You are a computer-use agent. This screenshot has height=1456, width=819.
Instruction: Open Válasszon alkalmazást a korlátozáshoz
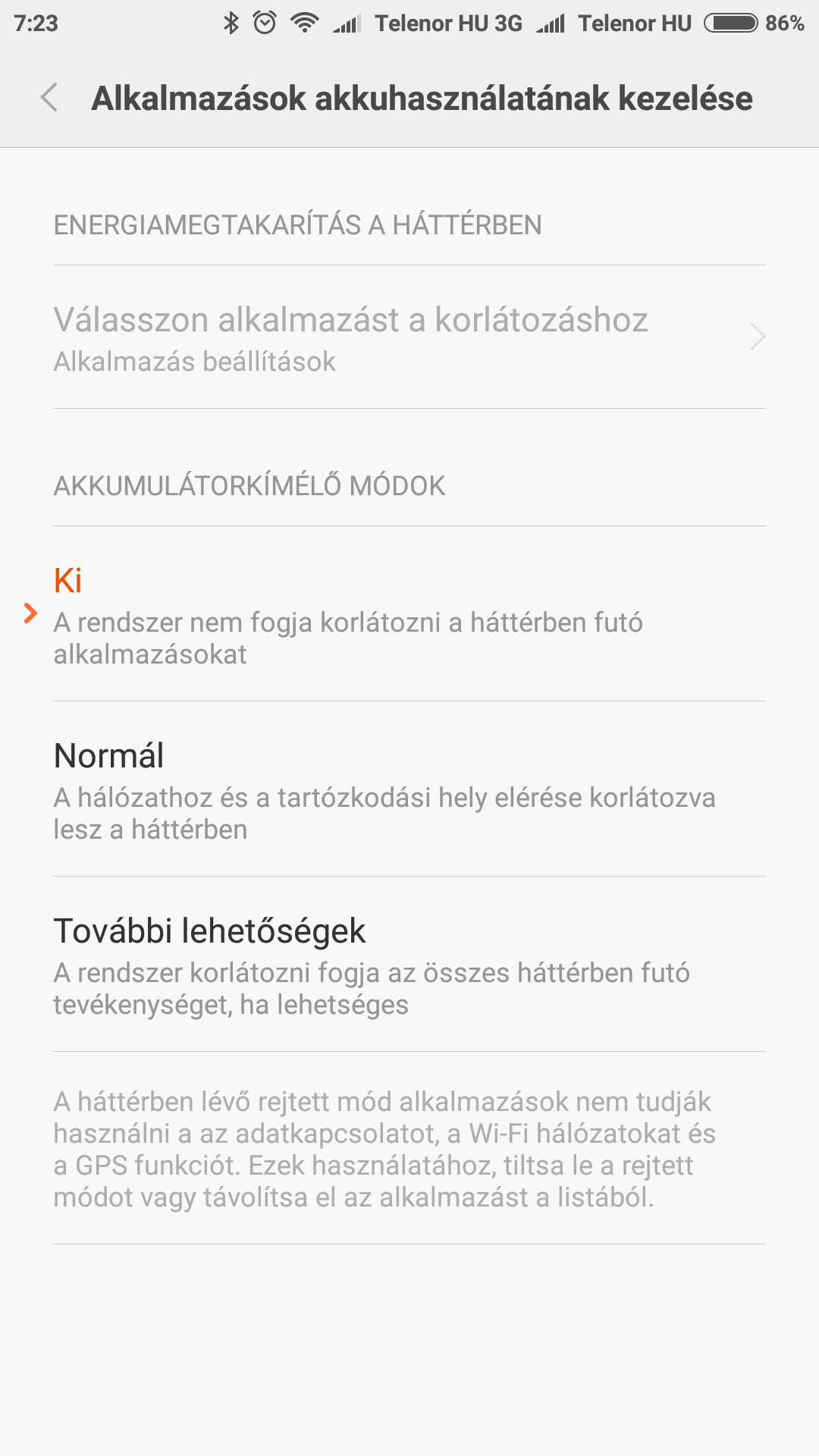click(x=409, y=337)
